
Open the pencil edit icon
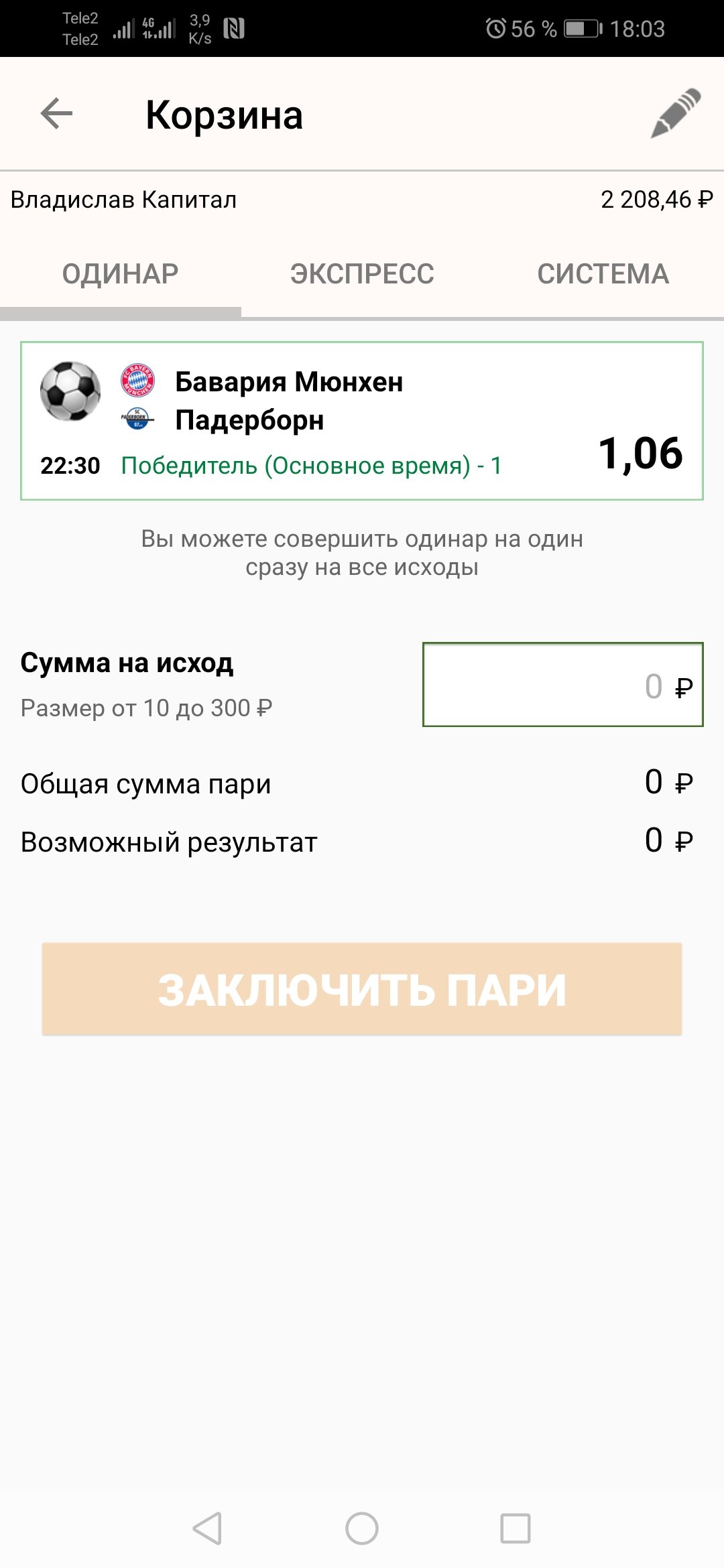pos(675,113)
